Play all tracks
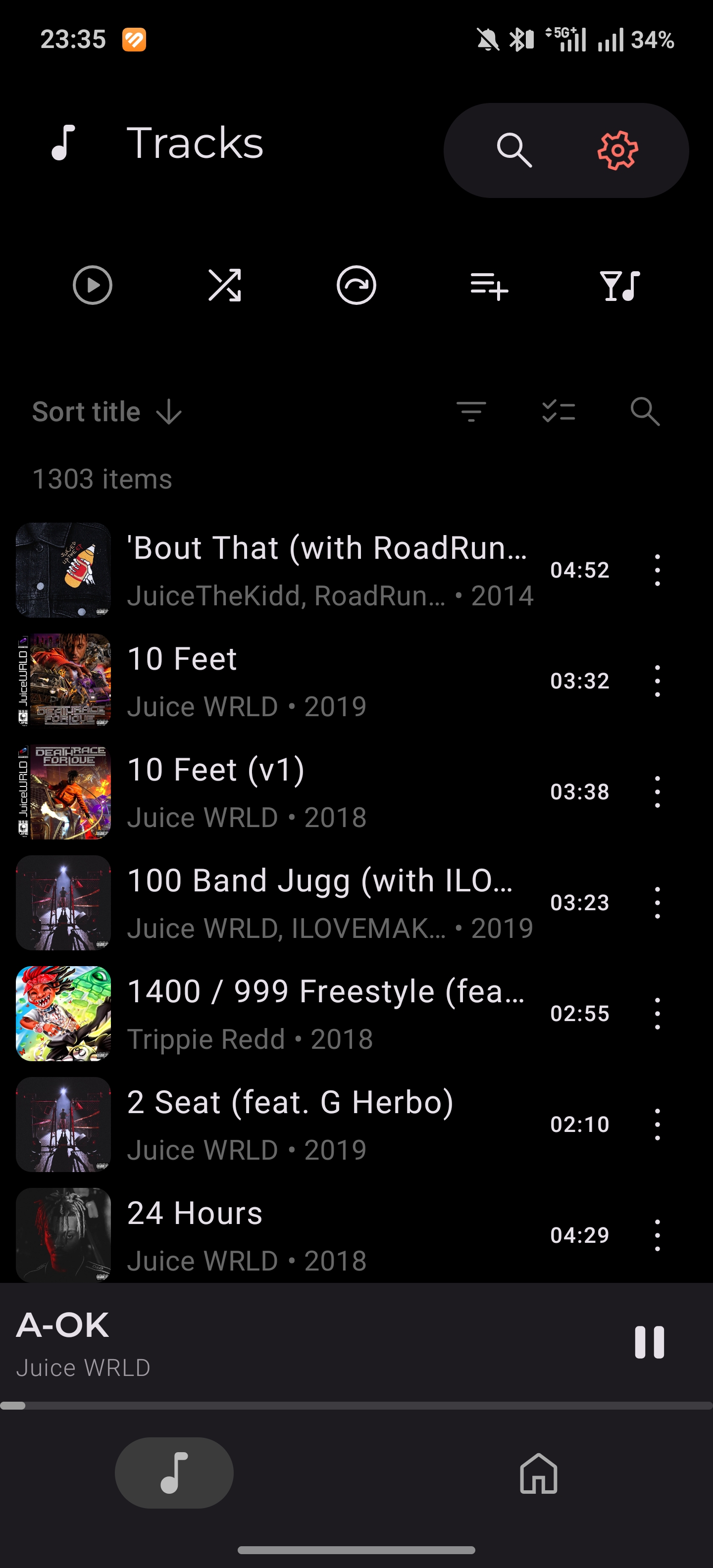The width and height of the screenshot is (713, 1568). (93, 285)
